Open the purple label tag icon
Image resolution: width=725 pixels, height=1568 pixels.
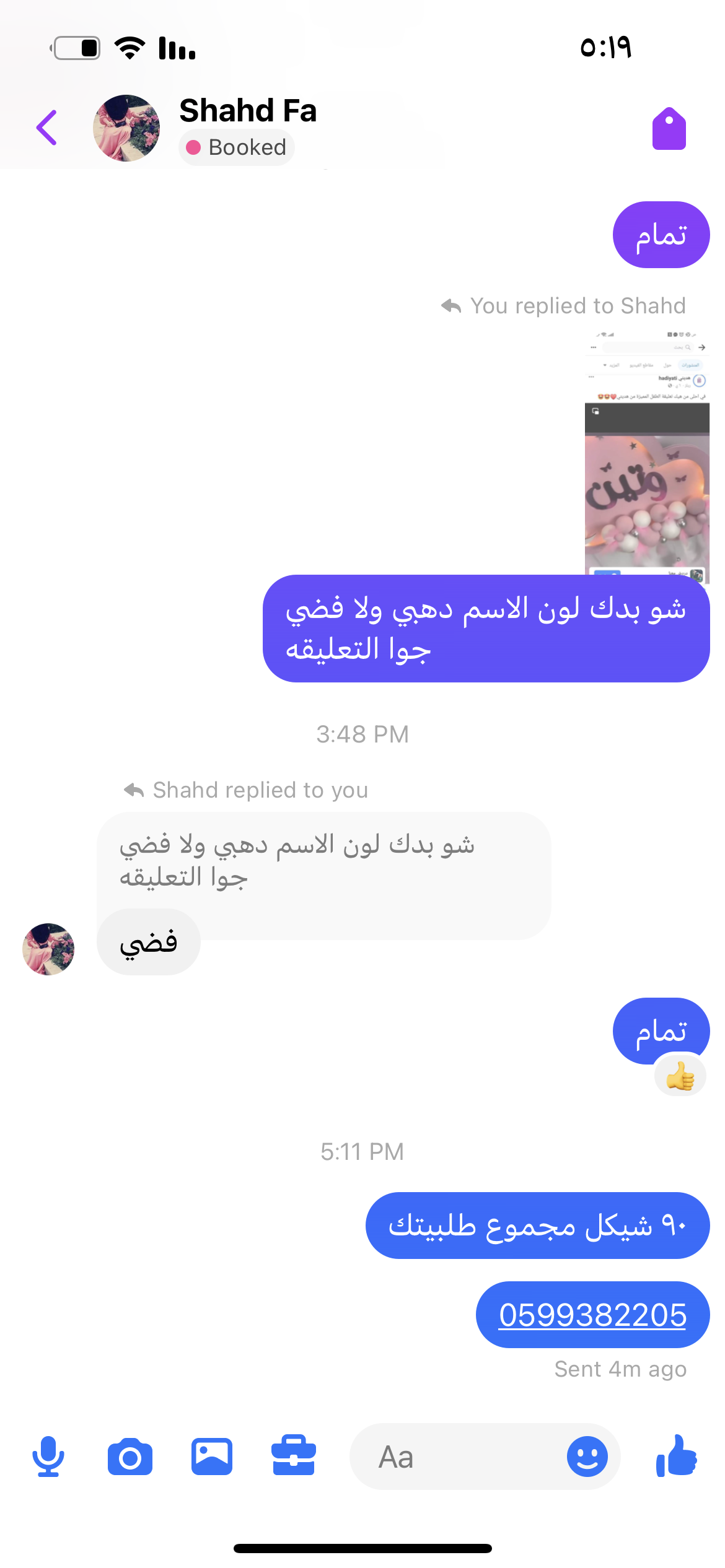pyautogui.click(x=669, y=129)
